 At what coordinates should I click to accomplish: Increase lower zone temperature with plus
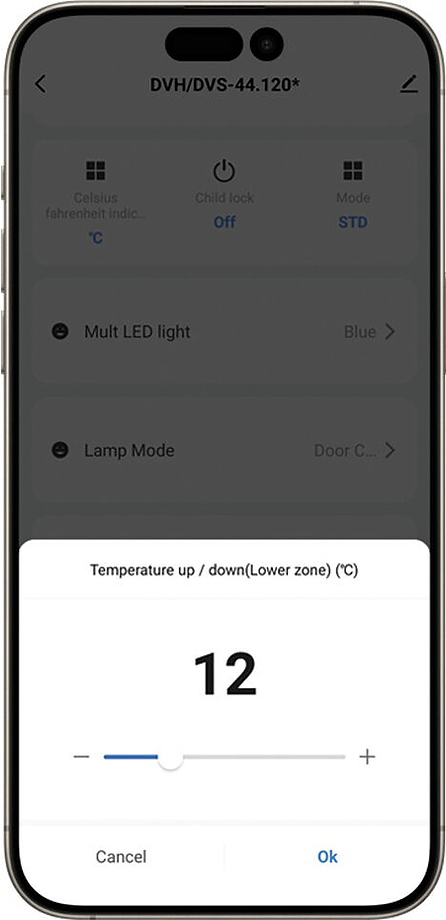click(x=367, y=757)
